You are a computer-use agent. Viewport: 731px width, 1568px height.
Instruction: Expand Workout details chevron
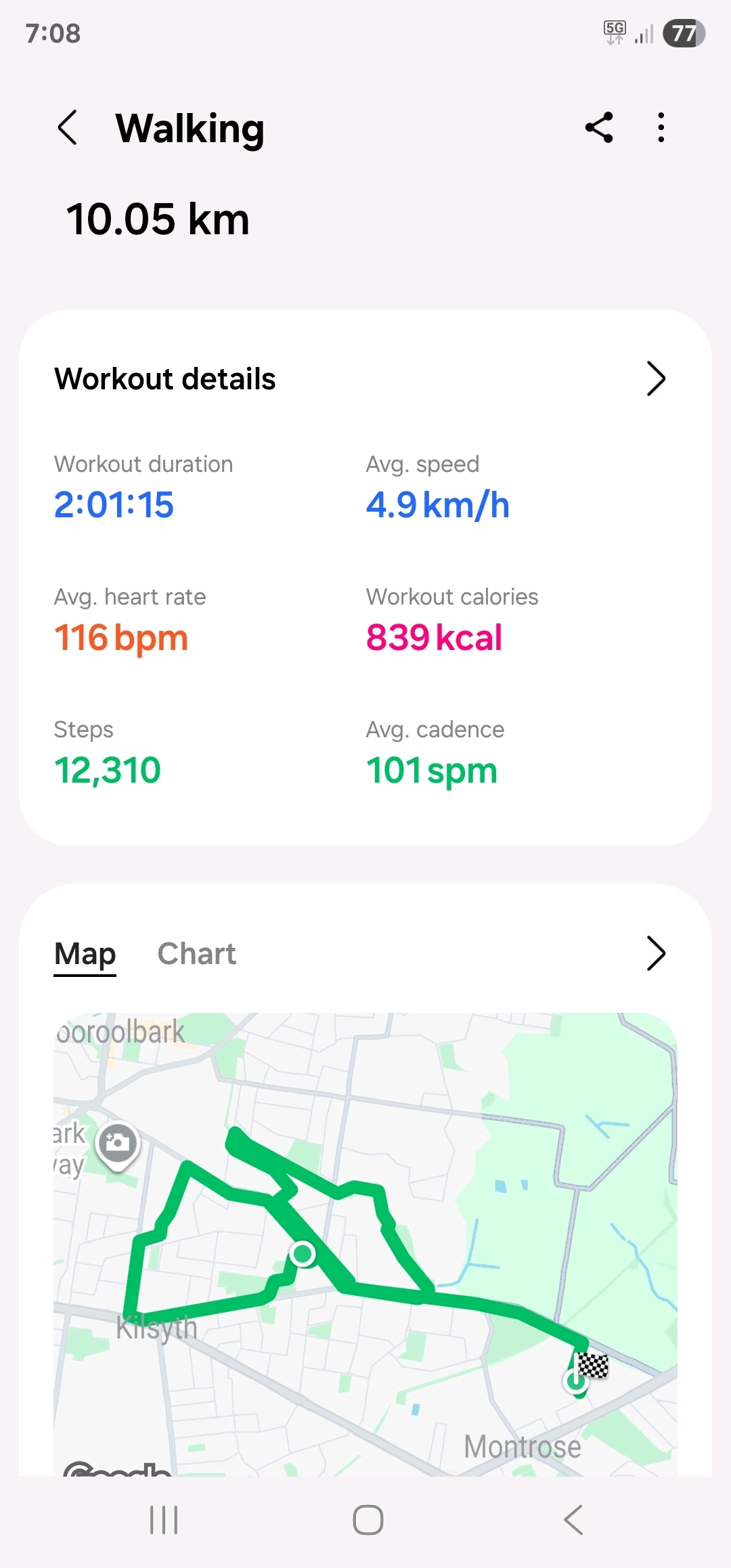pos(655,378)
